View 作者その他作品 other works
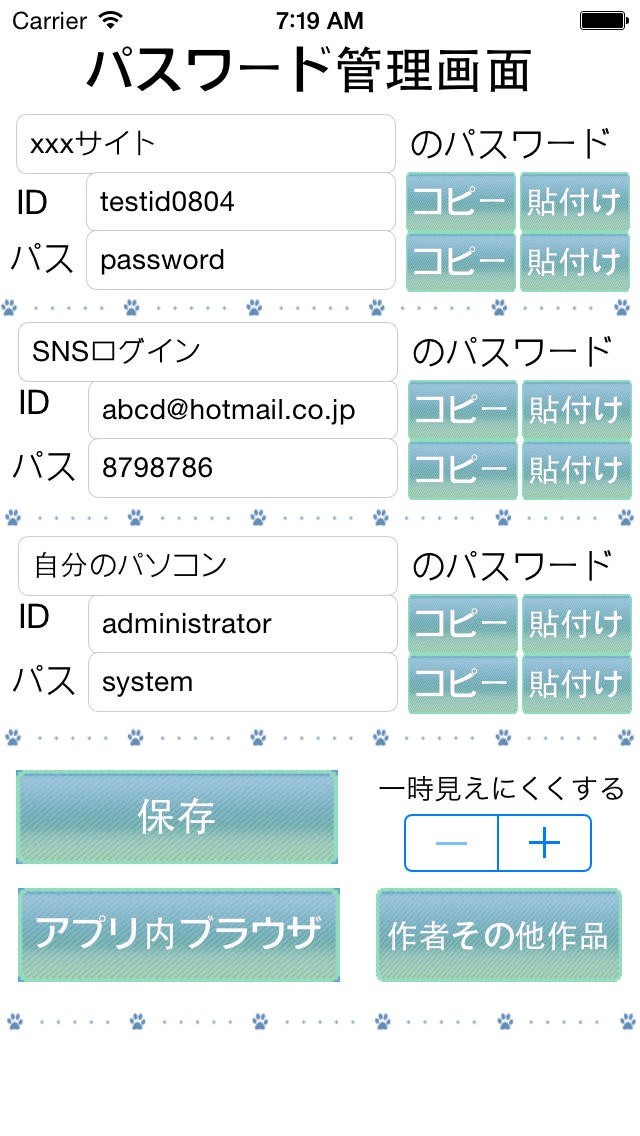 pyautogui.click(x=497, y=935)
